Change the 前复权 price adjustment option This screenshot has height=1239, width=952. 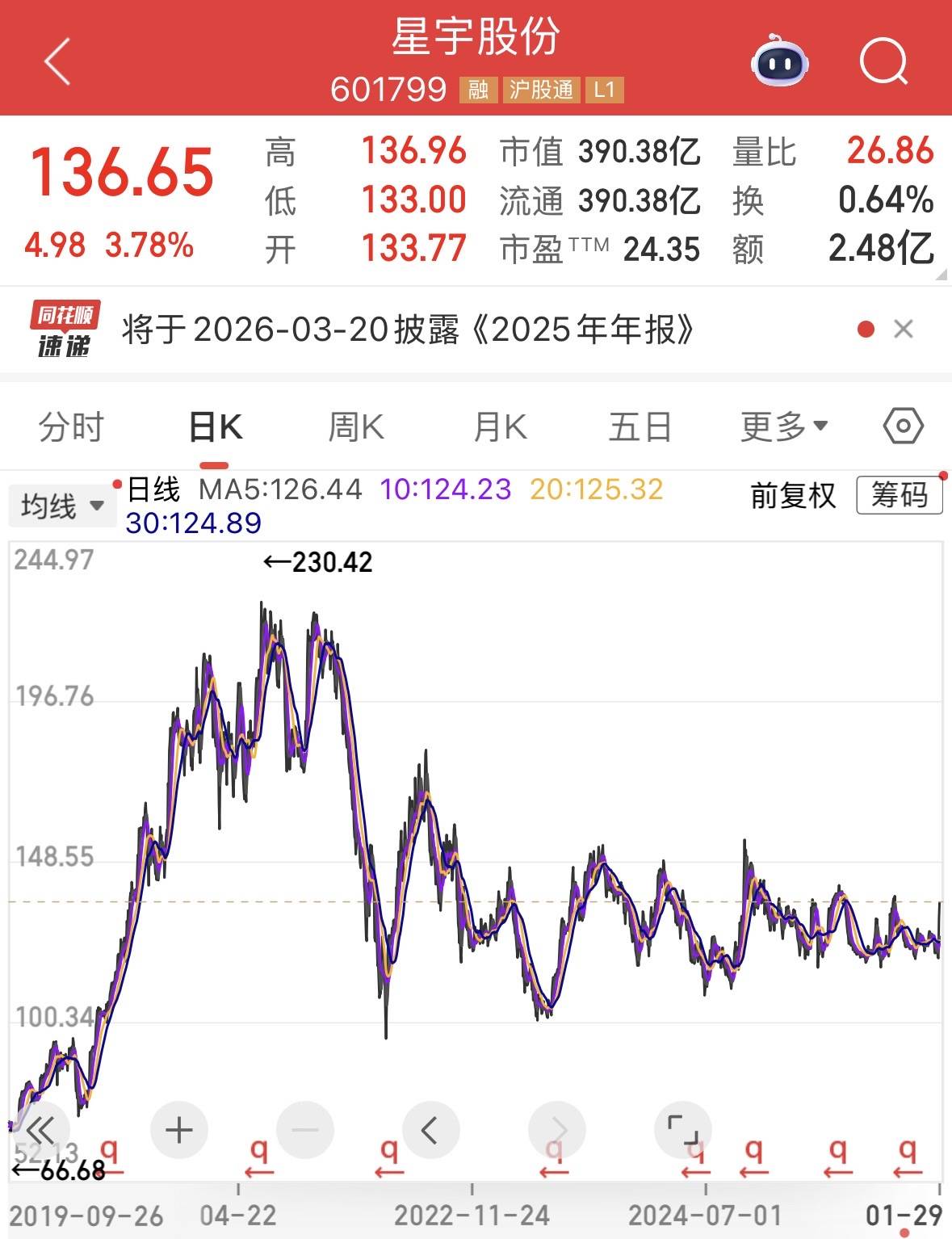tap(793, 495)
